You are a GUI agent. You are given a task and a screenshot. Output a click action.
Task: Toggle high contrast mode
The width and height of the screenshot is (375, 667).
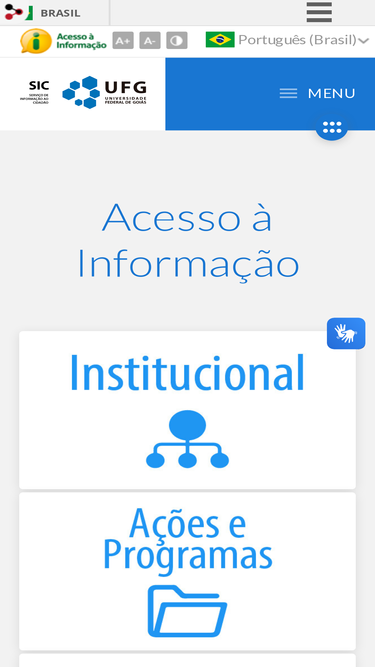click(x=176, y=41)
